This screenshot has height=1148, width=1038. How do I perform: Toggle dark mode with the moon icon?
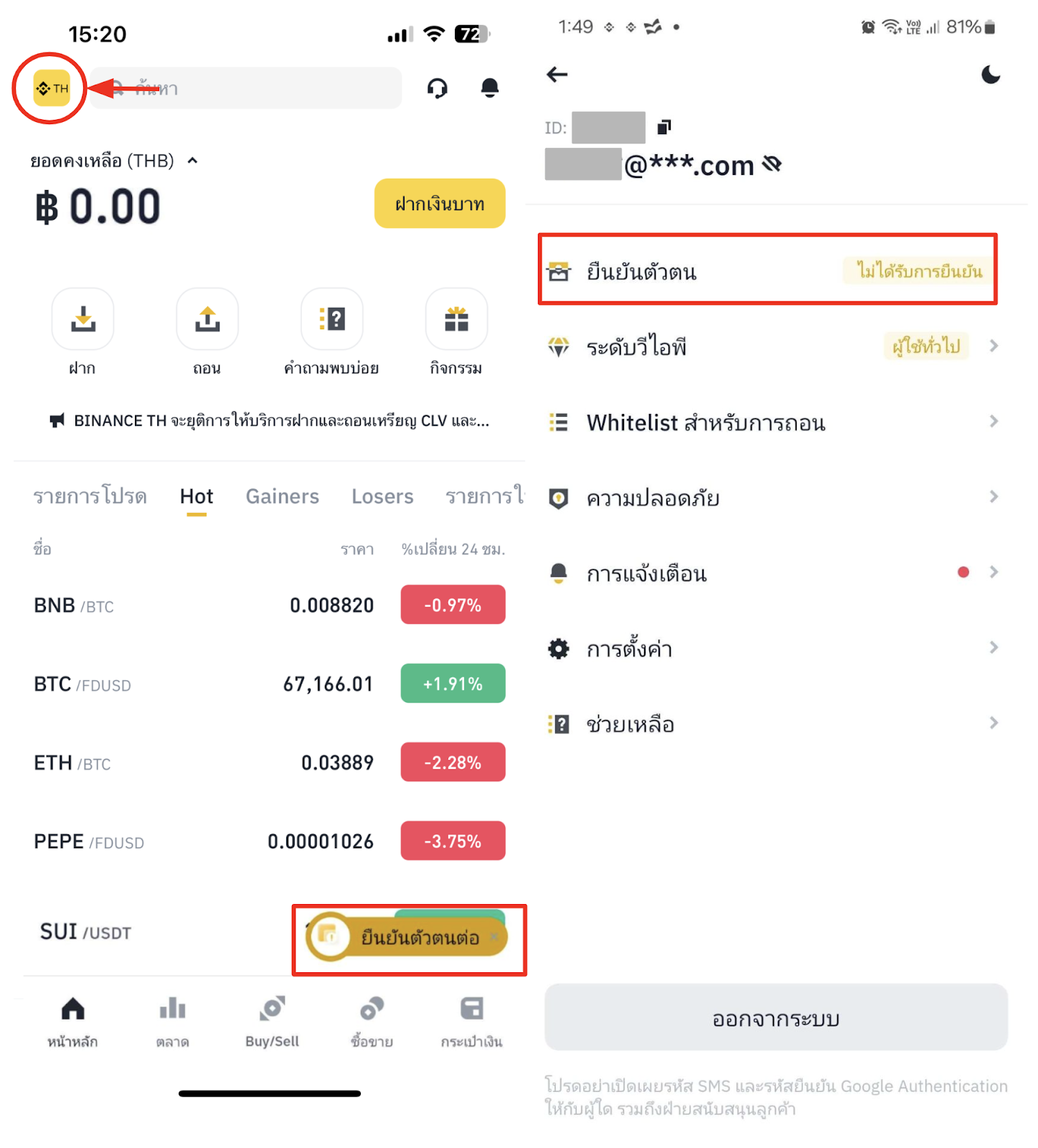coord(990,75)
